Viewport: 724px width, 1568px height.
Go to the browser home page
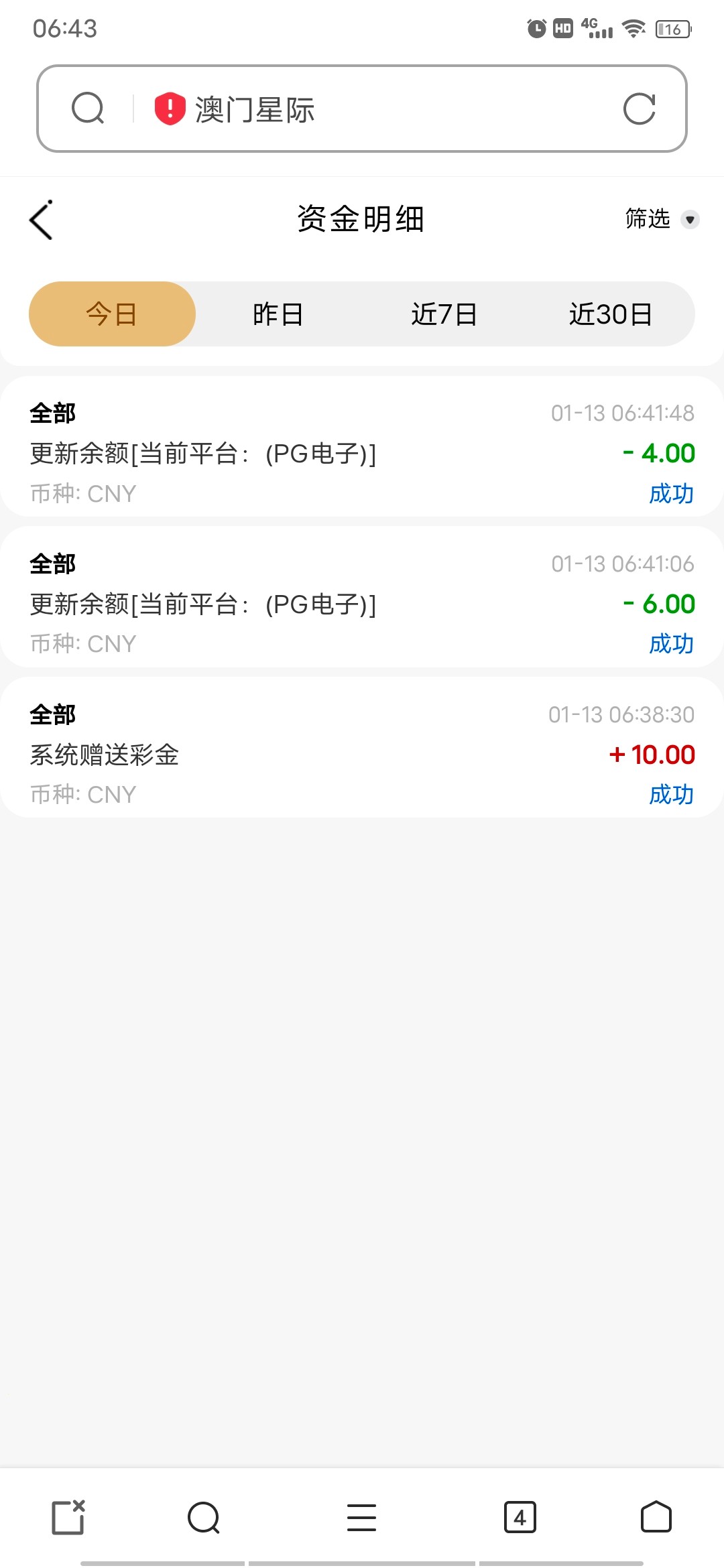[x=656, y=1517]
